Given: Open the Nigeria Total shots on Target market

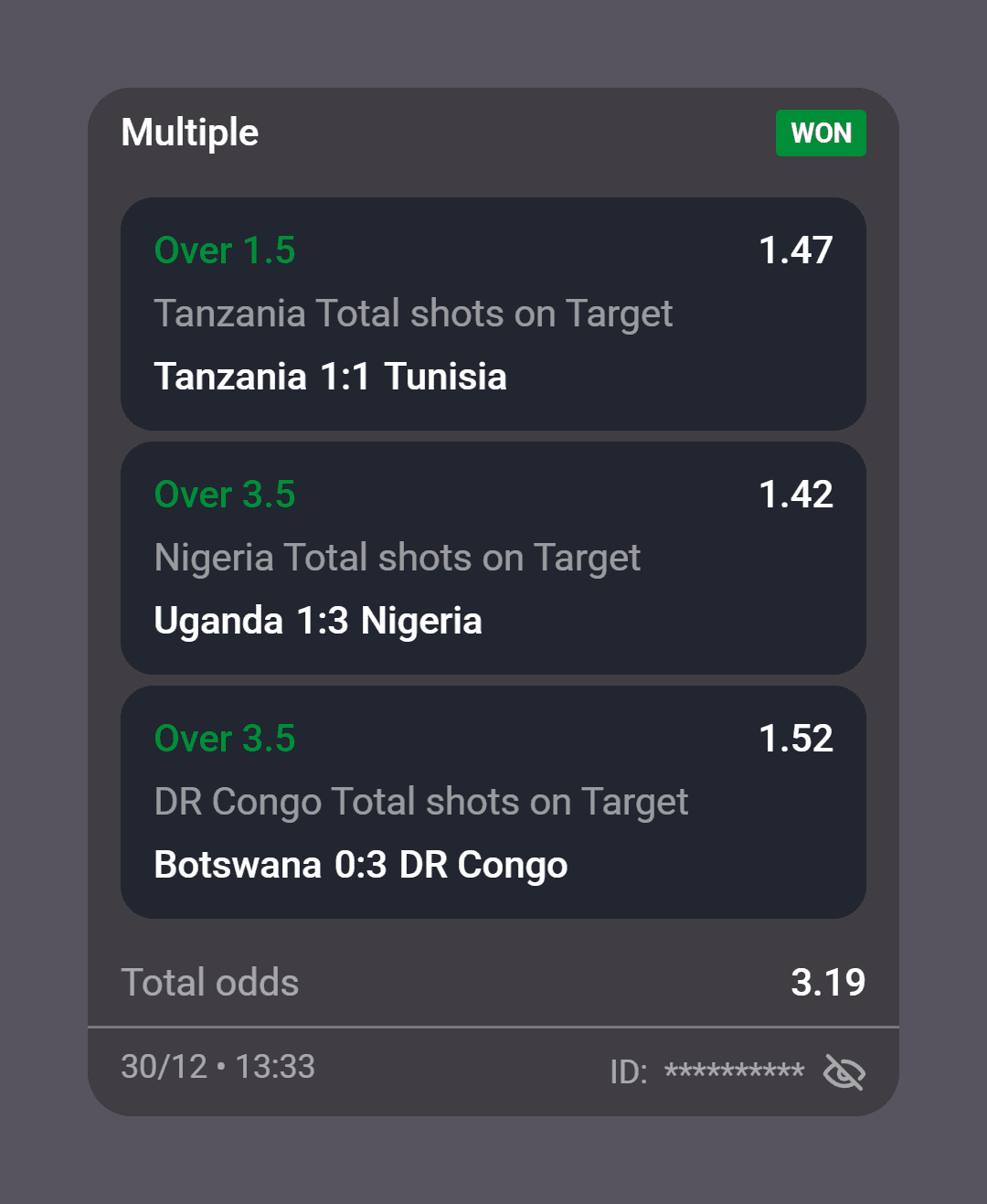Looking at the screenshot, I should pyautogui.click(x=398, y=558).
